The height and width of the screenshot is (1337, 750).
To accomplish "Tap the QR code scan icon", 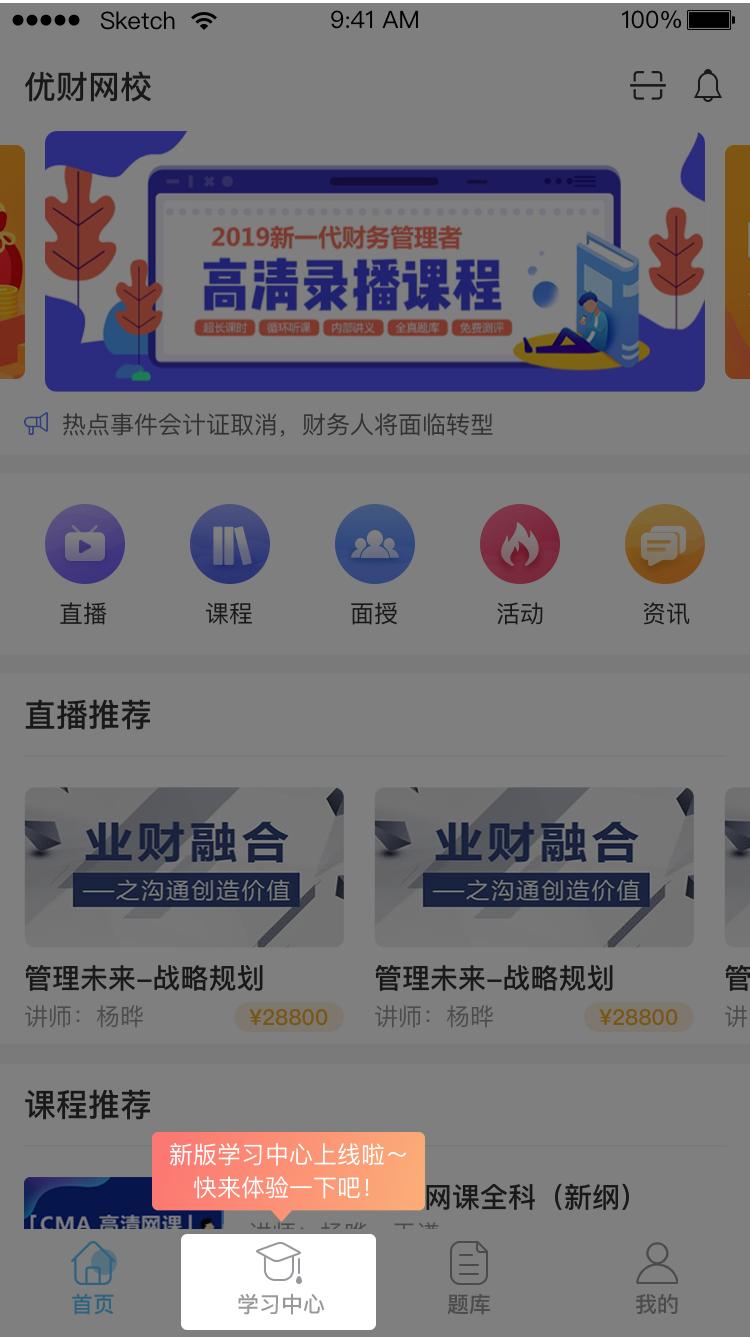I will 647,86.
